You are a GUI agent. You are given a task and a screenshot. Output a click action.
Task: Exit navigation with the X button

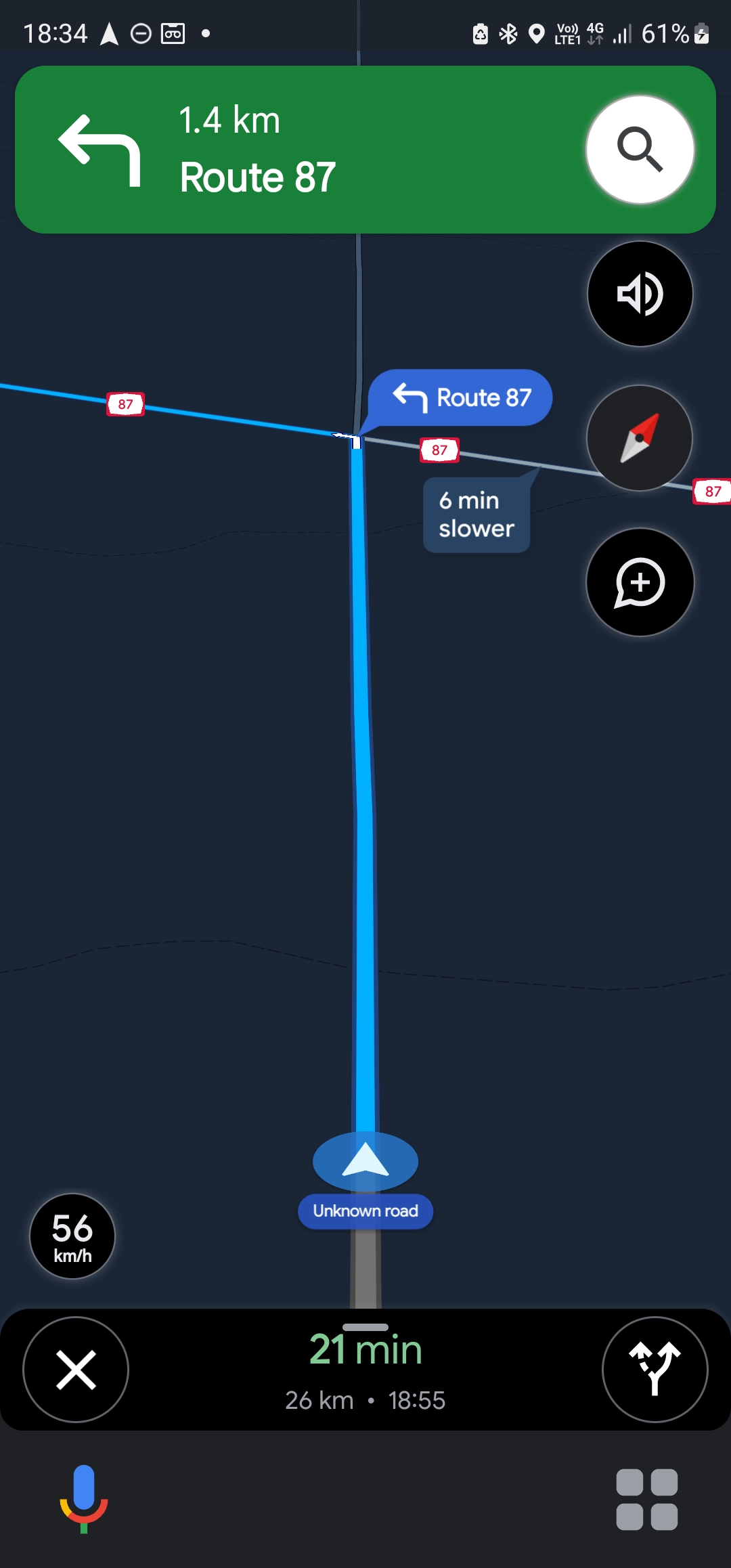click(x=76, y=1369)
